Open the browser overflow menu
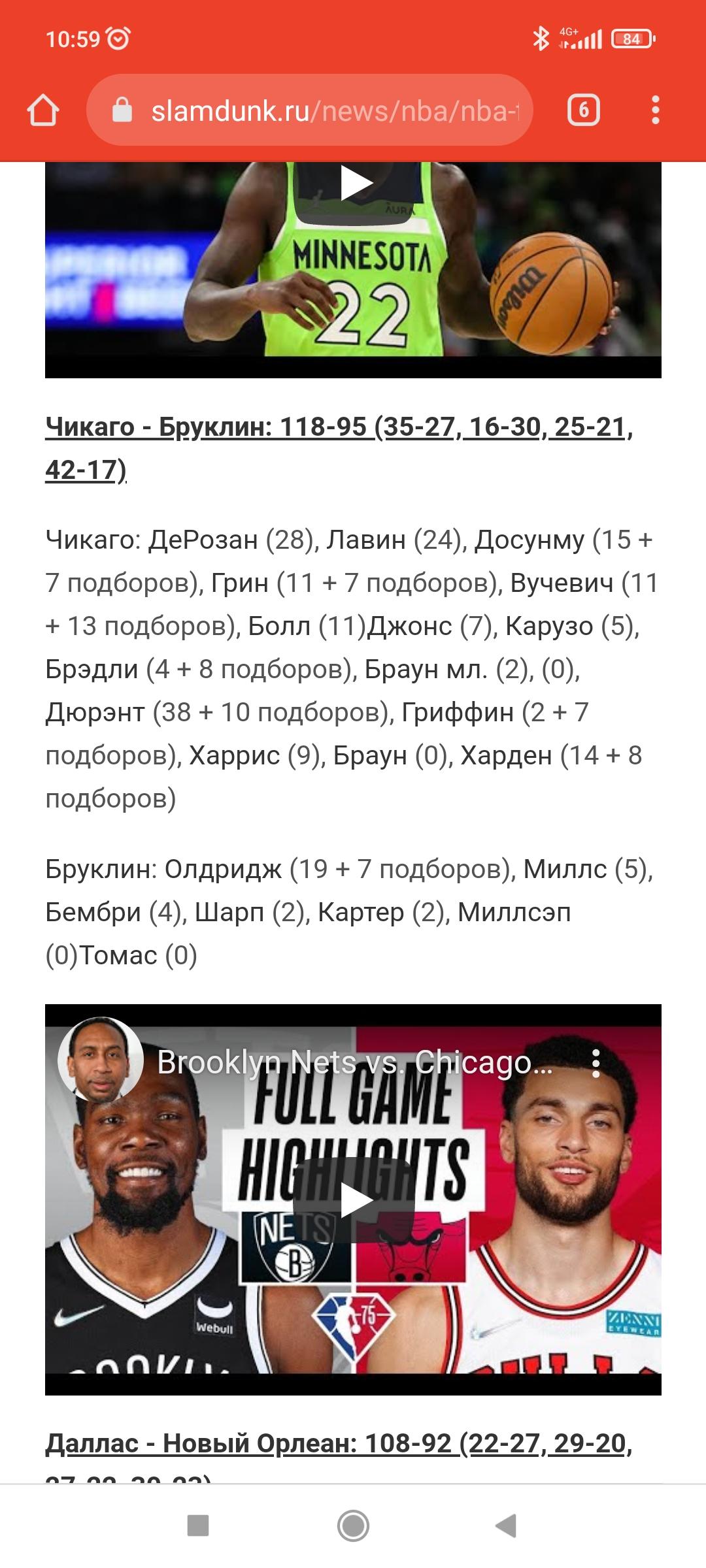706x1568 pixels. (656, 110)
